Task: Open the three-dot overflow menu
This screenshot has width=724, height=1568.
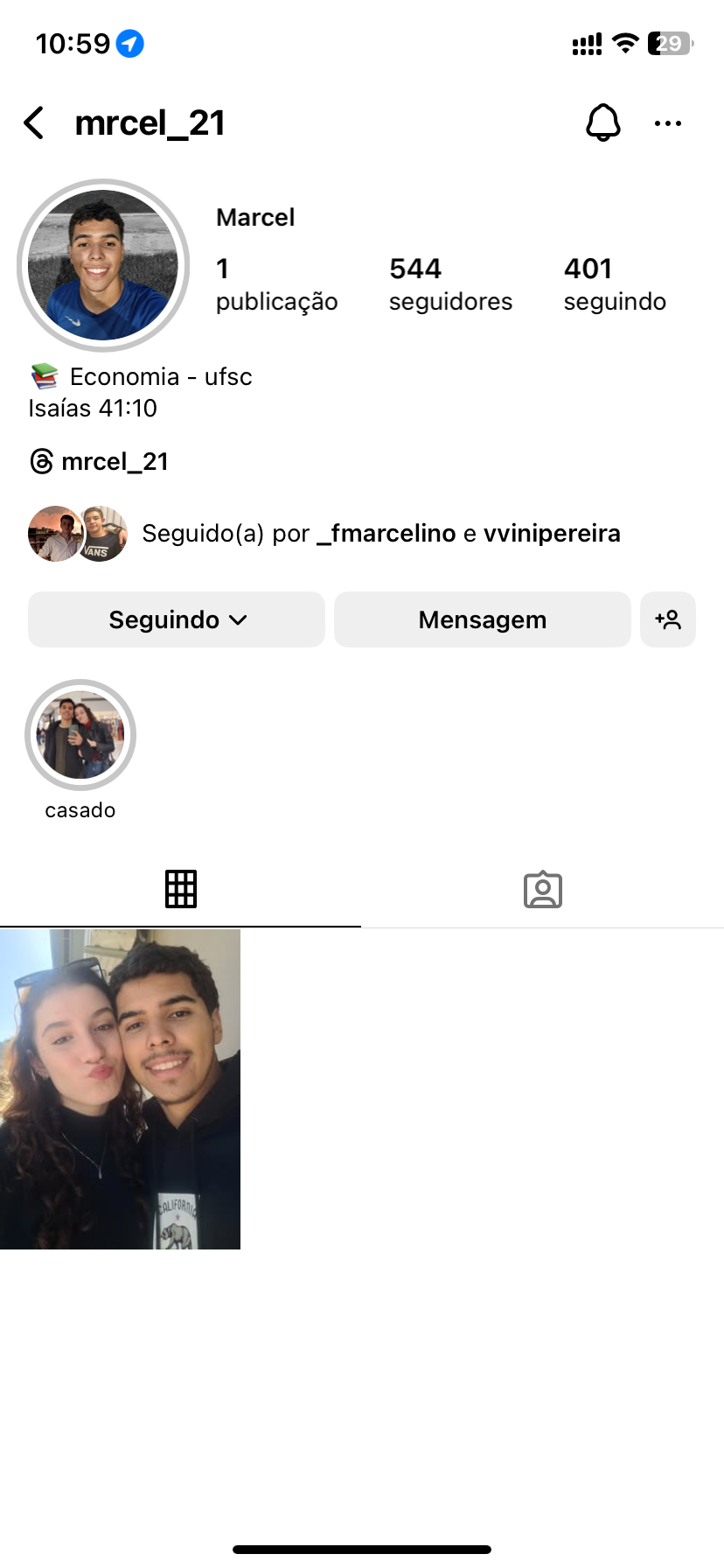Action: (667, 123)
